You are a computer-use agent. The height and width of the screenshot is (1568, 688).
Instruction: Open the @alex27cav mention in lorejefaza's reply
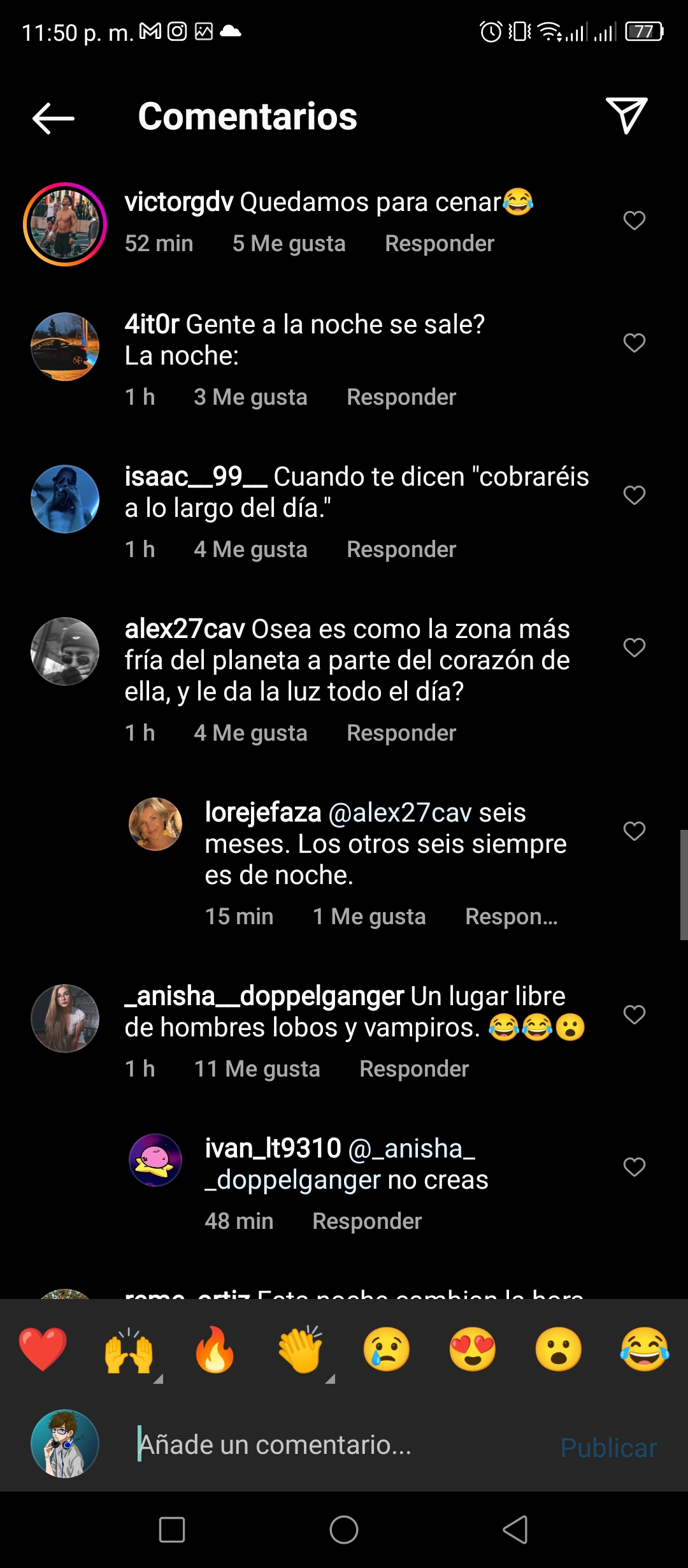pyautogui.click(x=400, y=813)
